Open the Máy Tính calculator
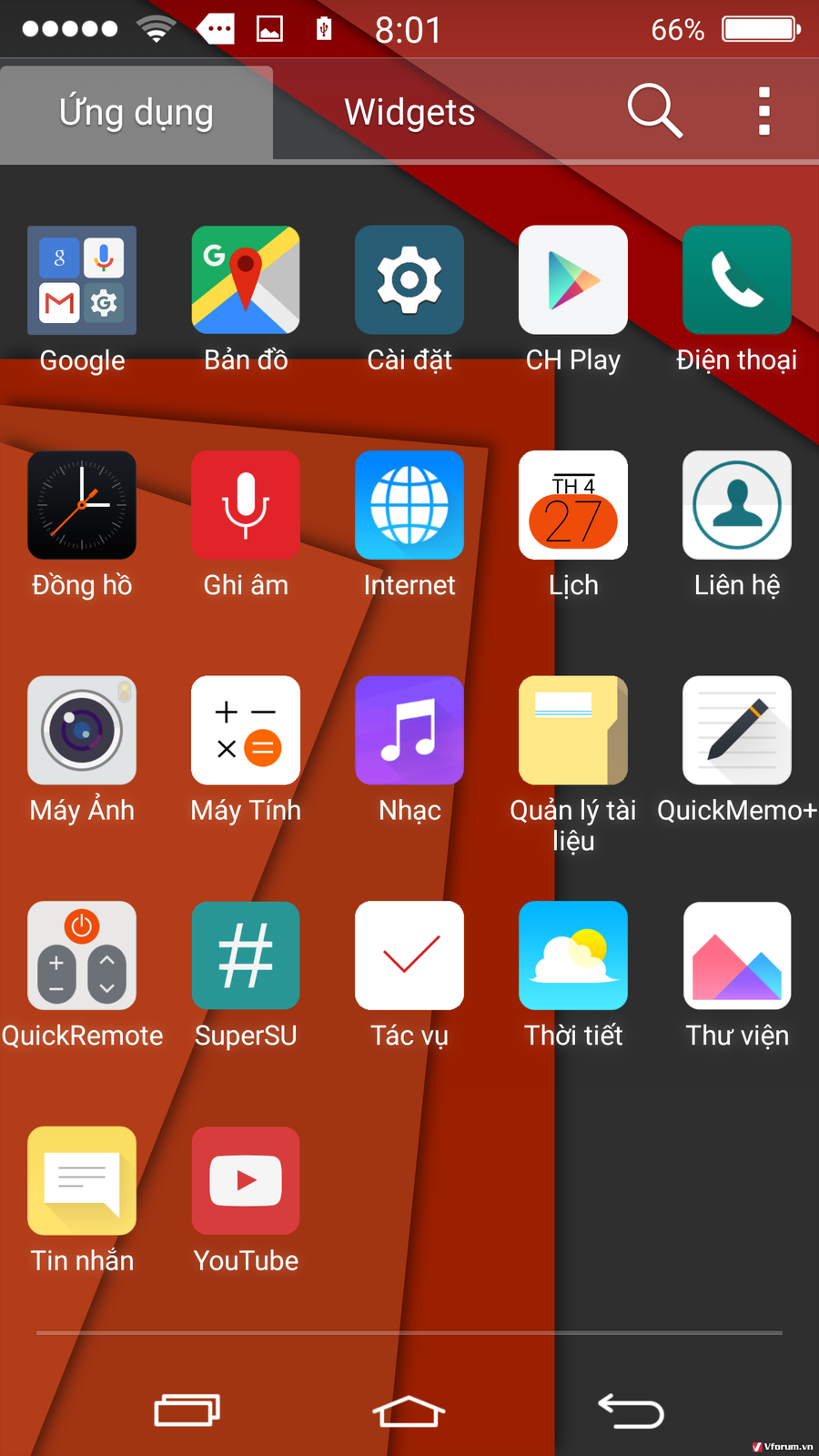The image size is (819, 1456). 246,730
